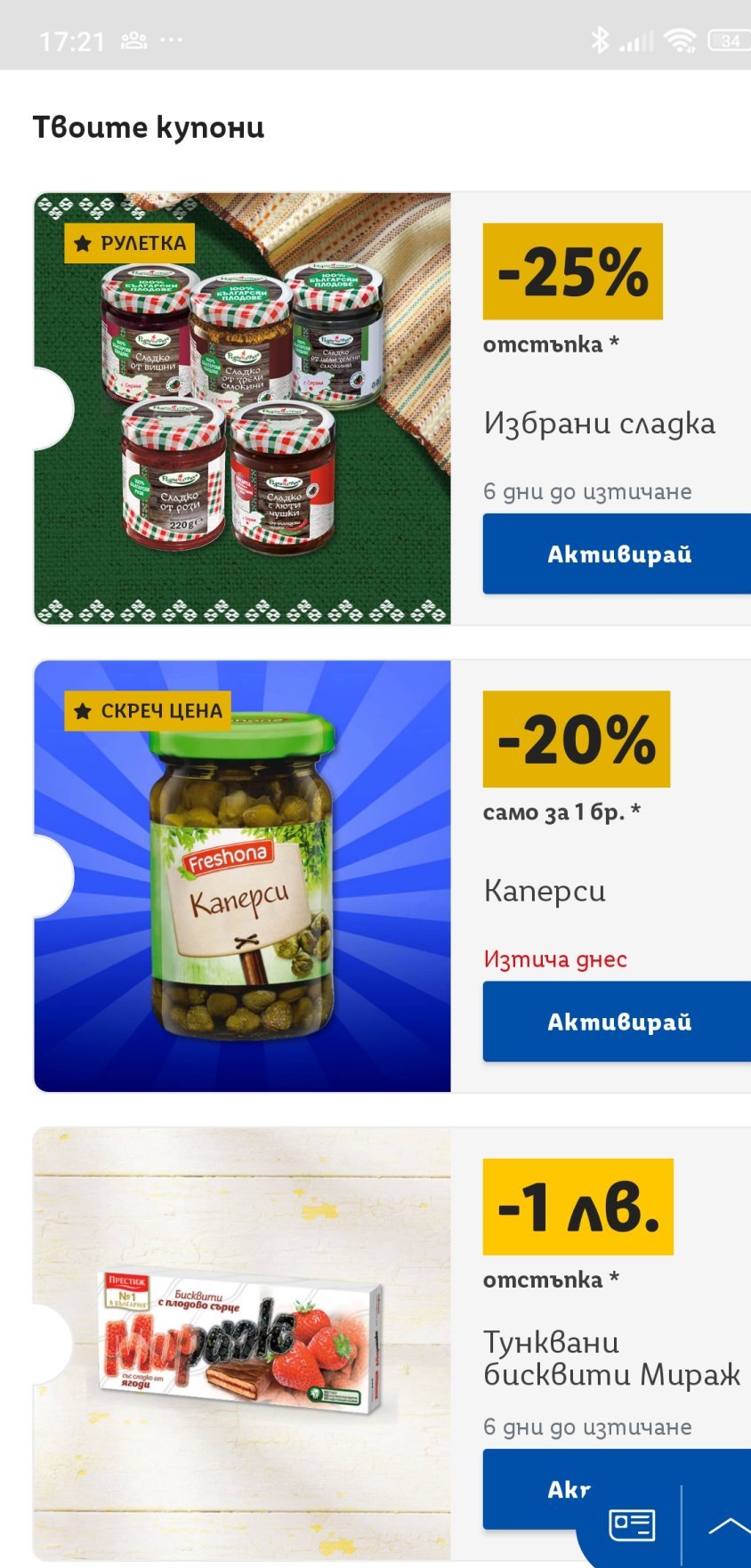Open the Мираж biscuits coupon card
The width and height of the screenshot is (751, 1568).
pos(242,1344)
